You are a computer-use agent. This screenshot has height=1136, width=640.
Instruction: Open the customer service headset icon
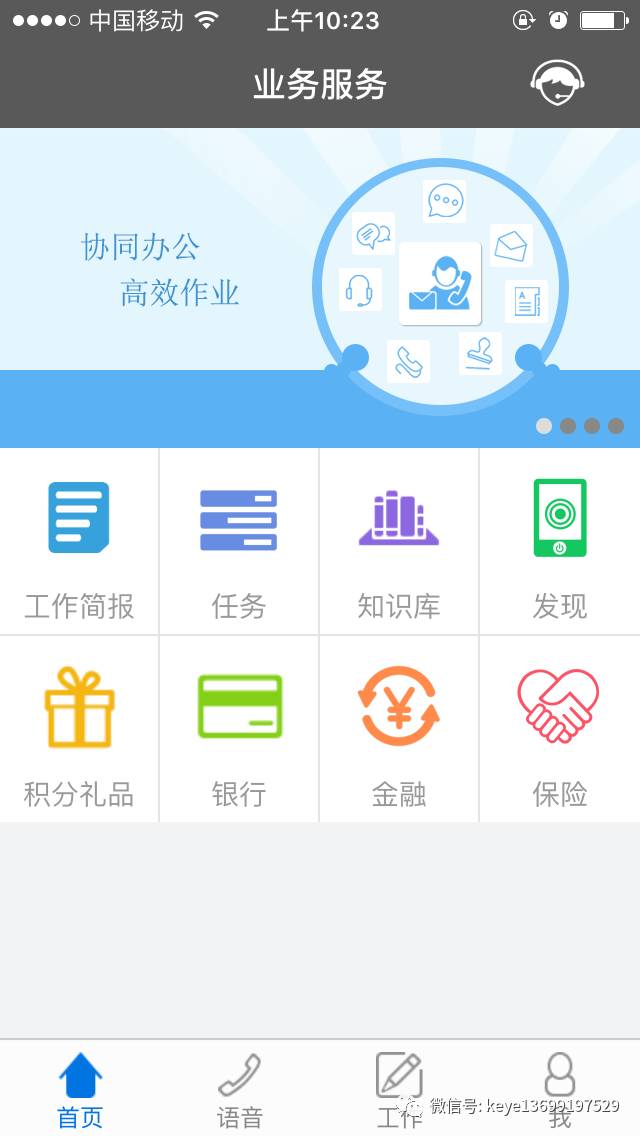557,84
